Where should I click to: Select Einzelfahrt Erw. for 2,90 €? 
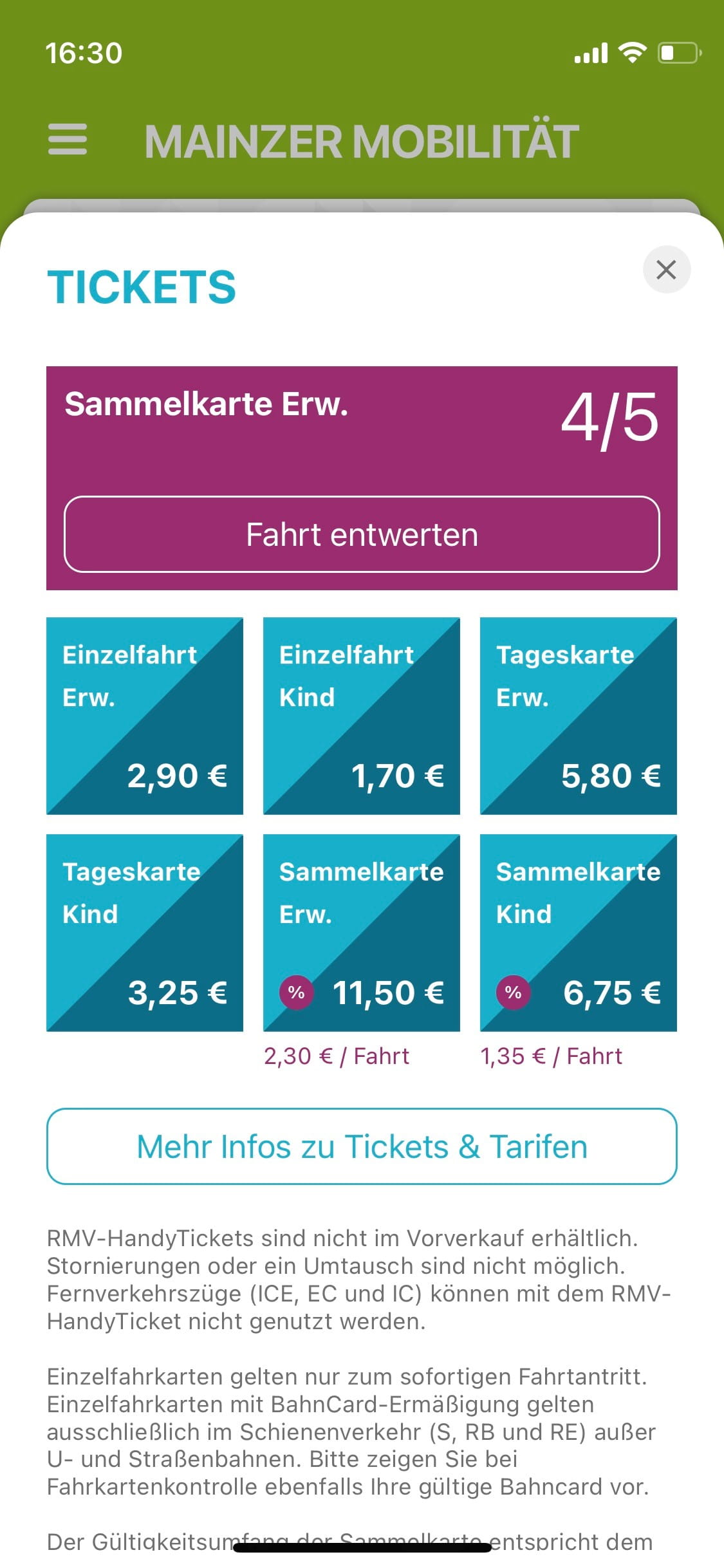145,716
